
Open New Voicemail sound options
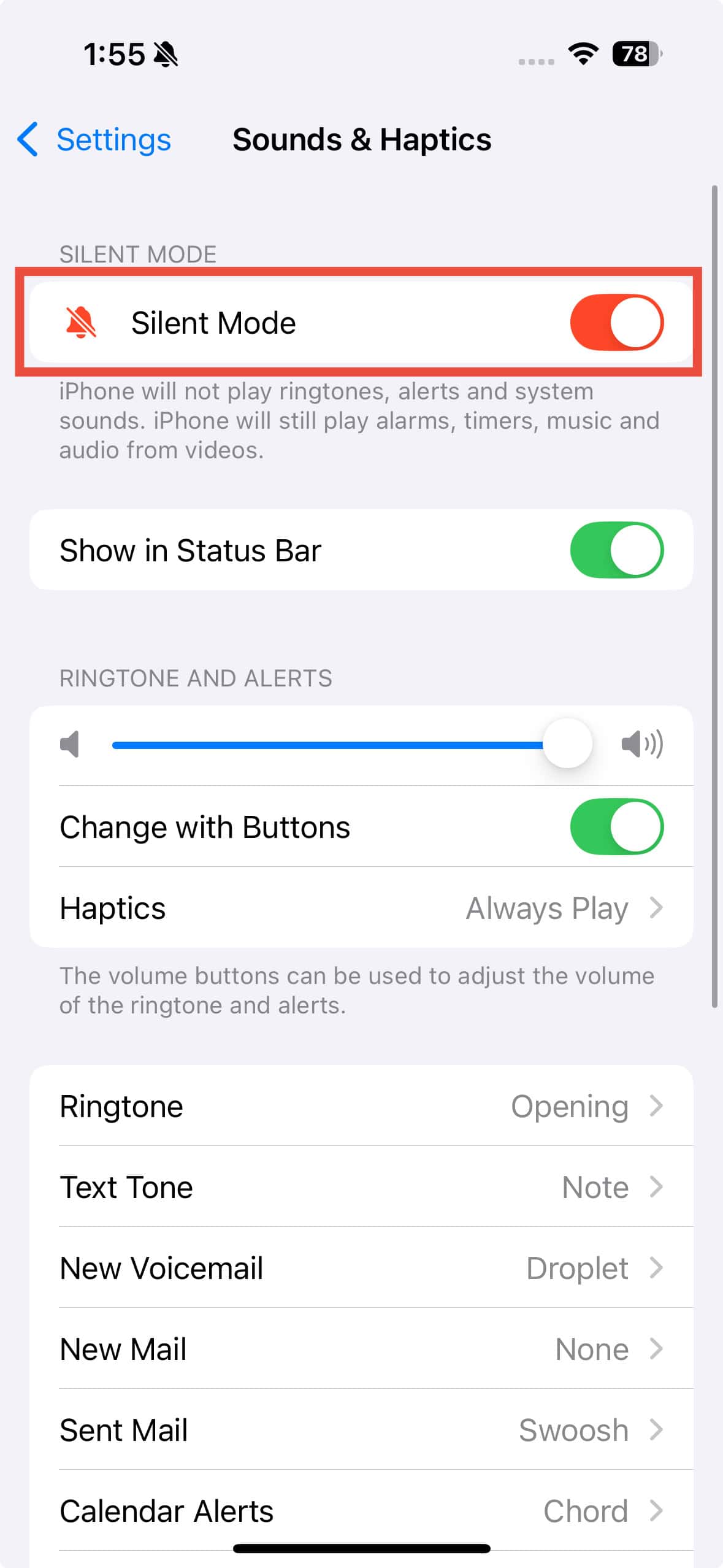click(361, 1268)
